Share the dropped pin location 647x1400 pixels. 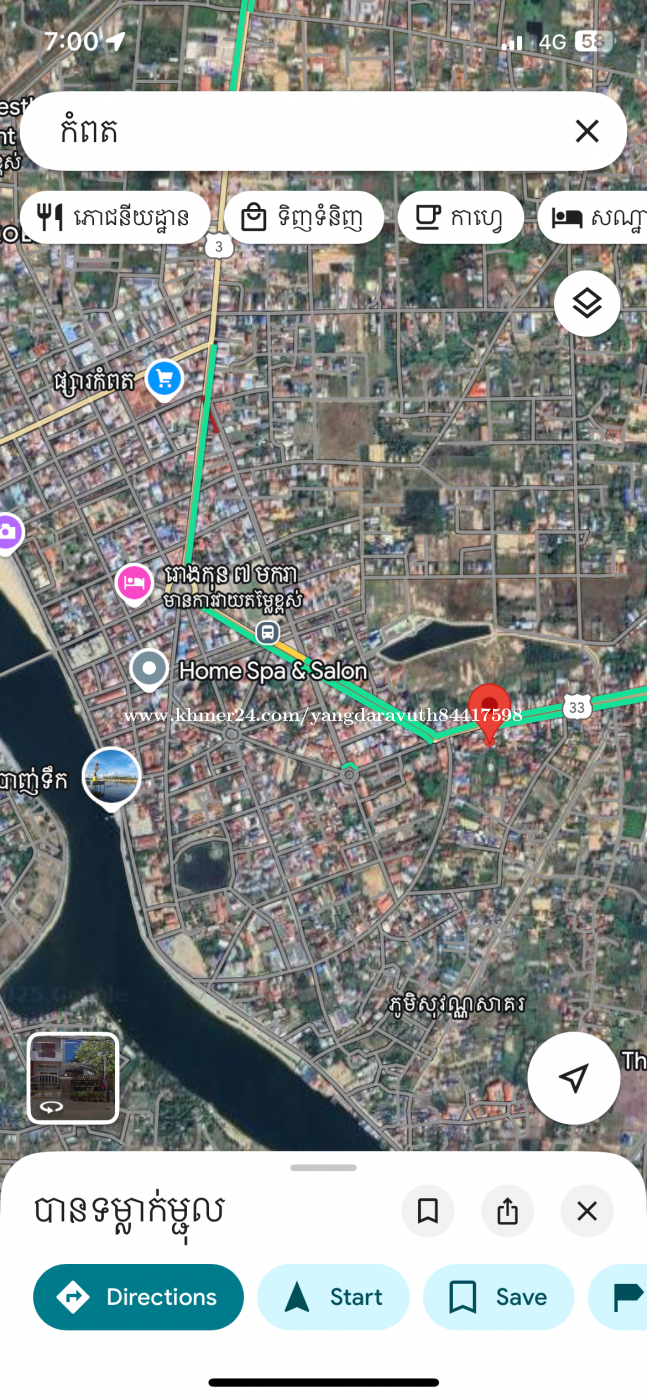(508, 1211)
